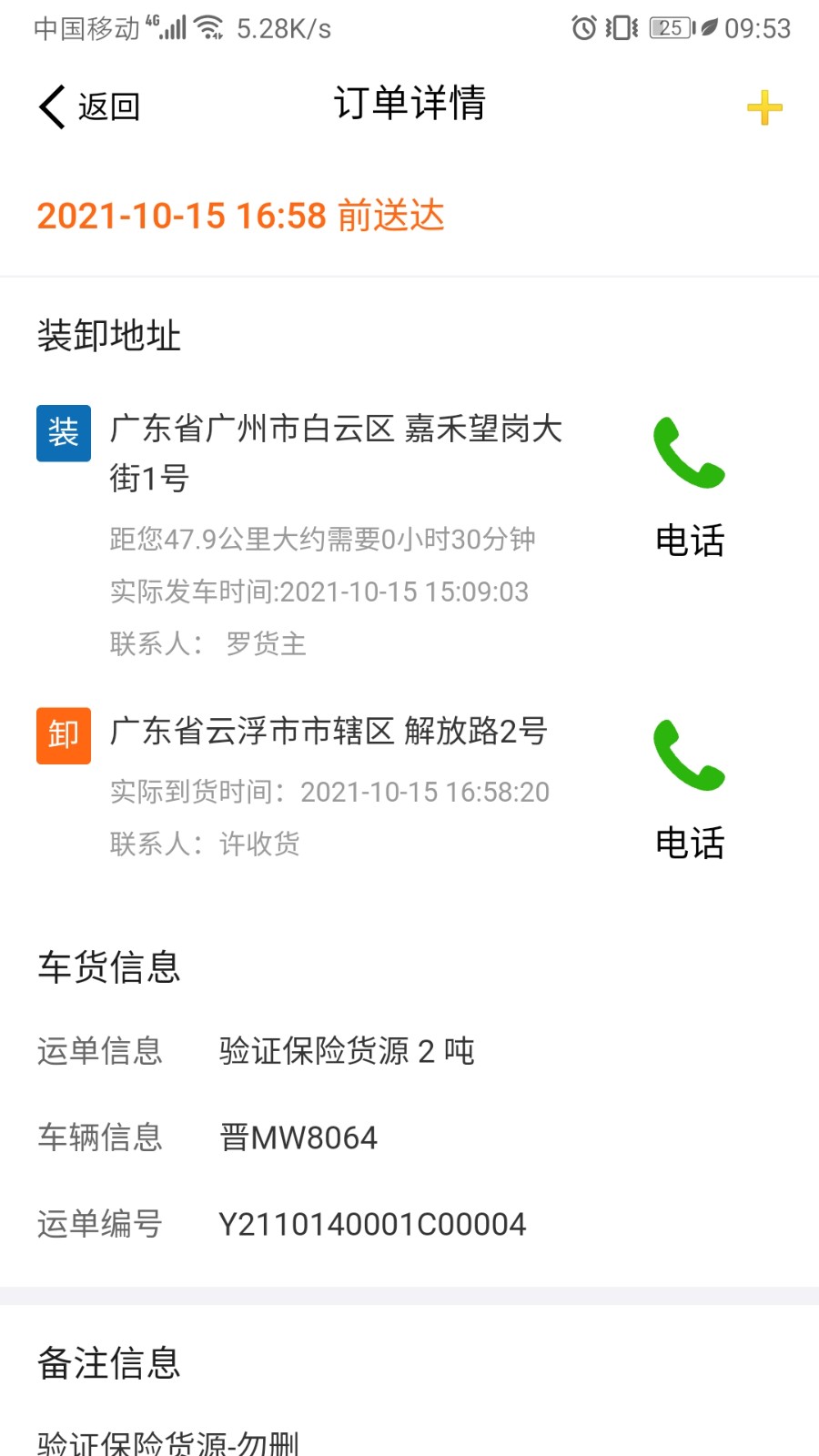Tap the orange 卸 unloading badge
This screenshot has width=819, height=1456.
click(62, 734)
